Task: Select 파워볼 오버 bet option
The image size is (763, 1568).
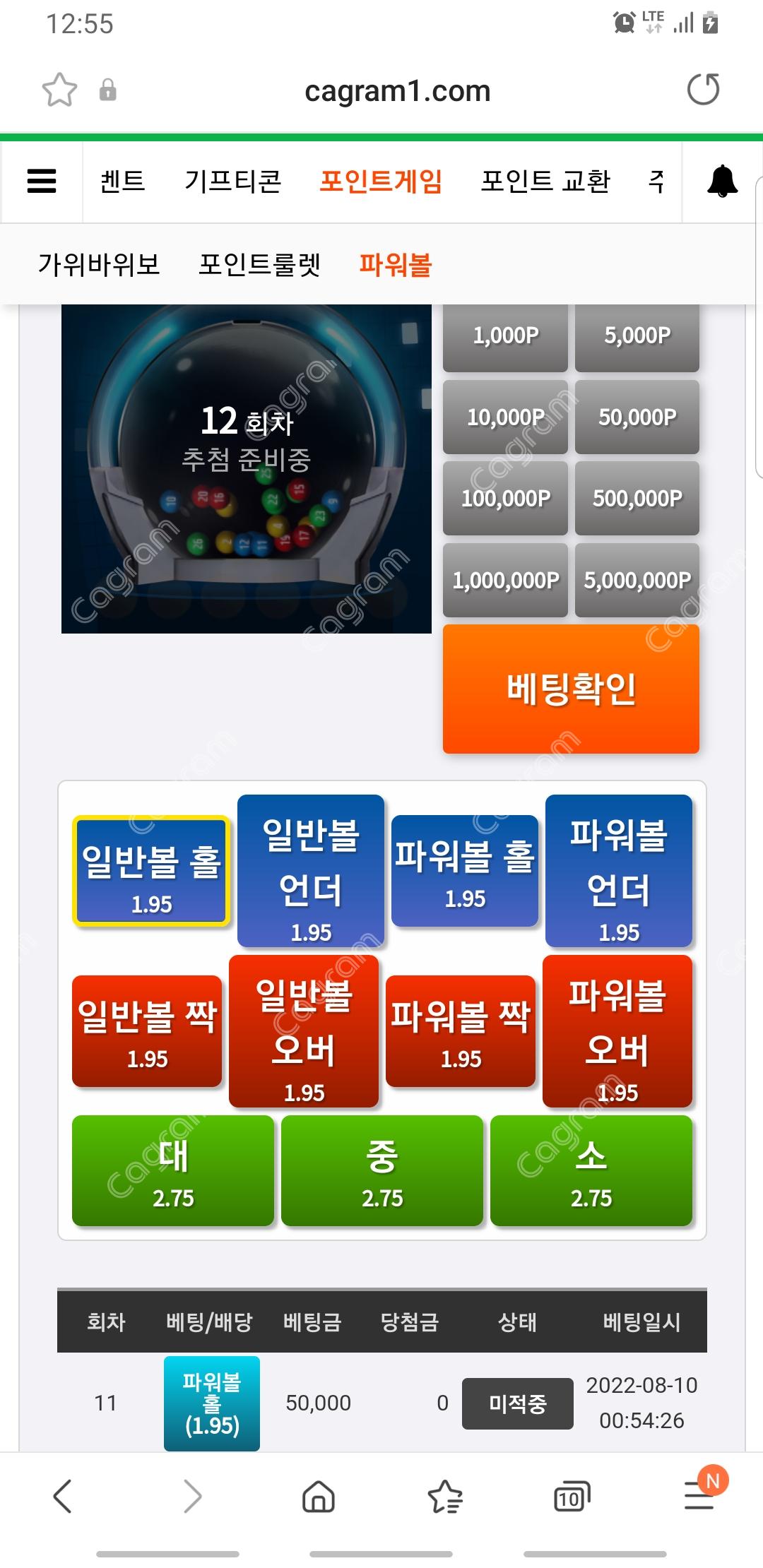Action: tap(617, 1031)
